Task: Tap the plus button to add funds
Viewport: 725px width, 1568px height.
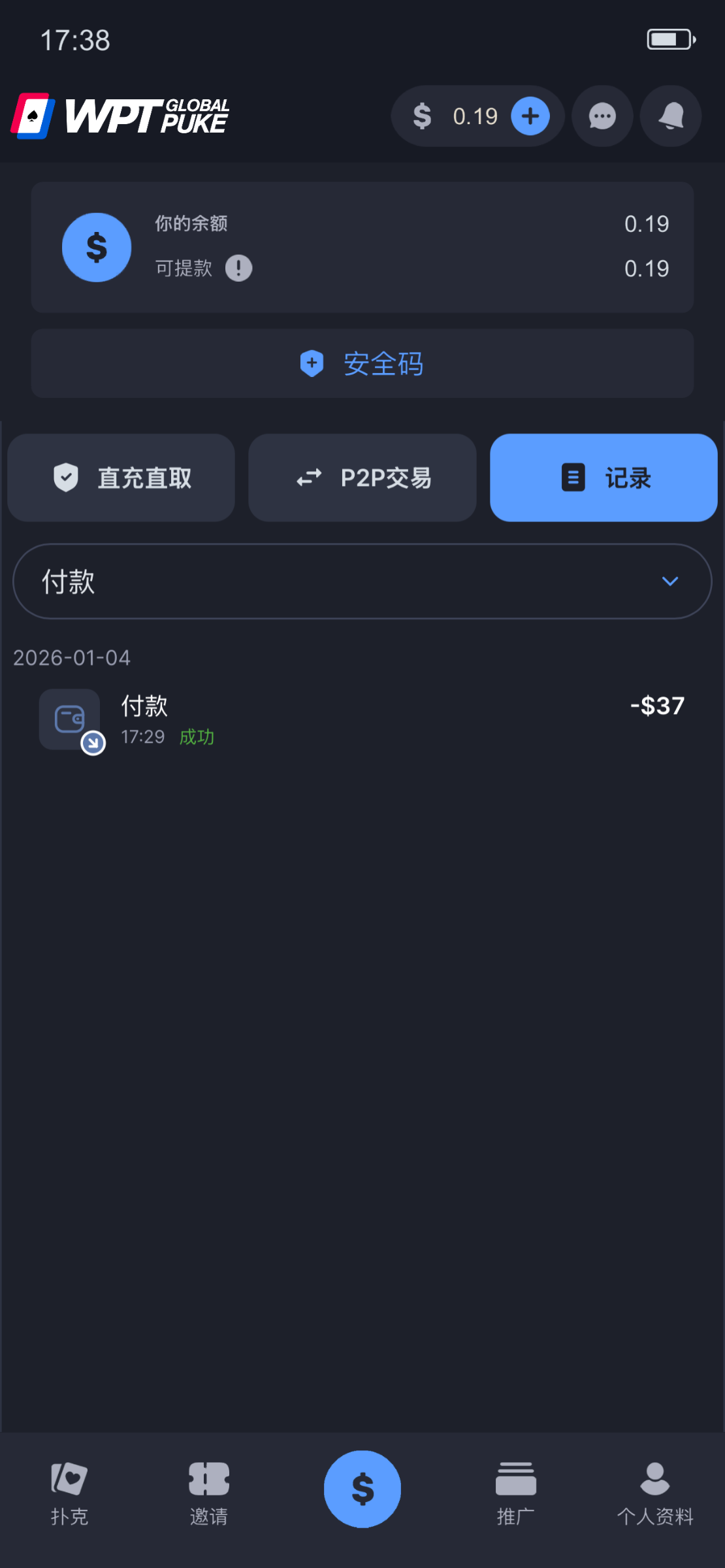Action: point(530,116)
